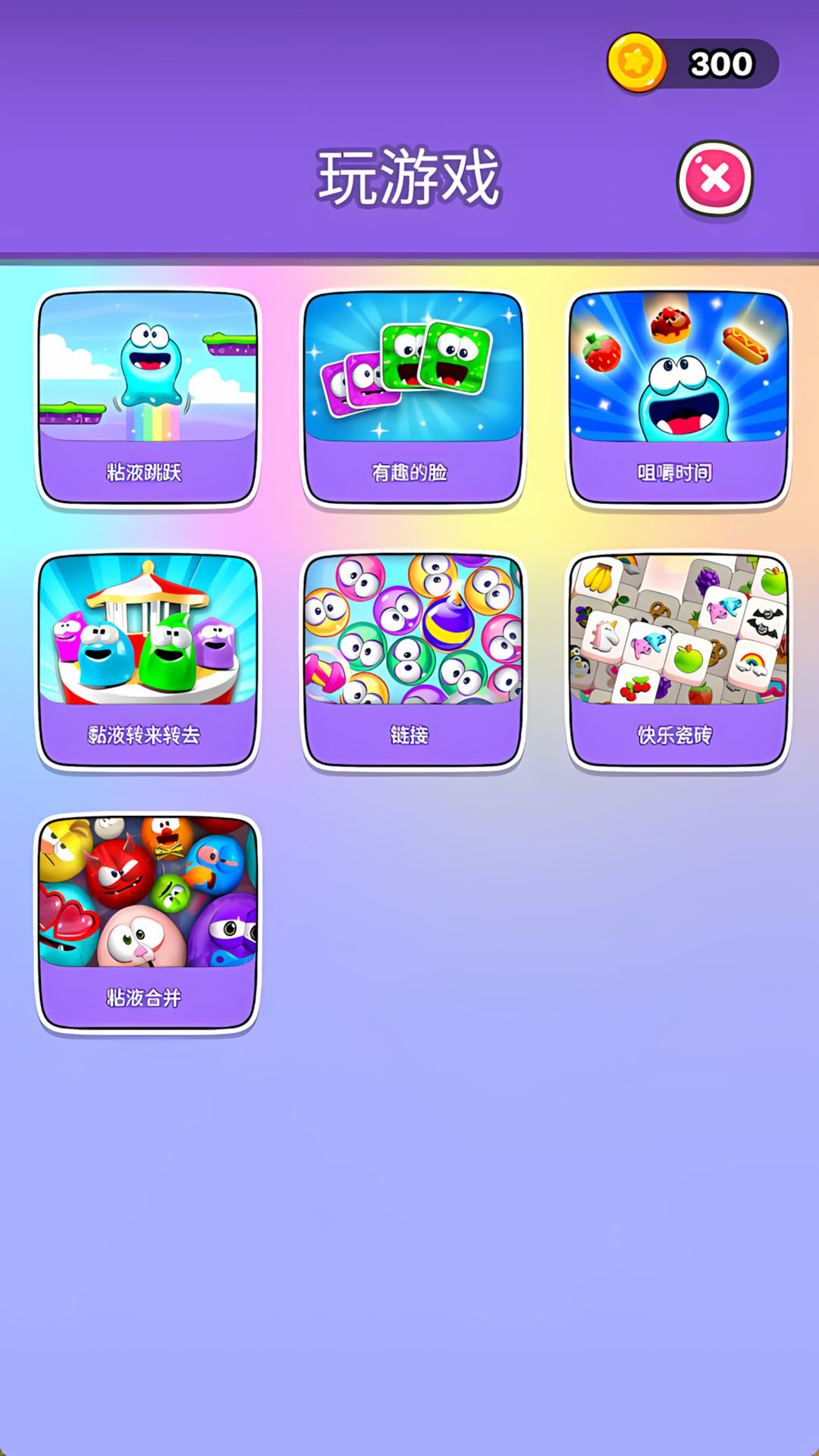This screenshot has height=1456, width=819.
Task: Launch the 粘液合并 merge game
Action: pyautogui.click(x=148, y=923)
